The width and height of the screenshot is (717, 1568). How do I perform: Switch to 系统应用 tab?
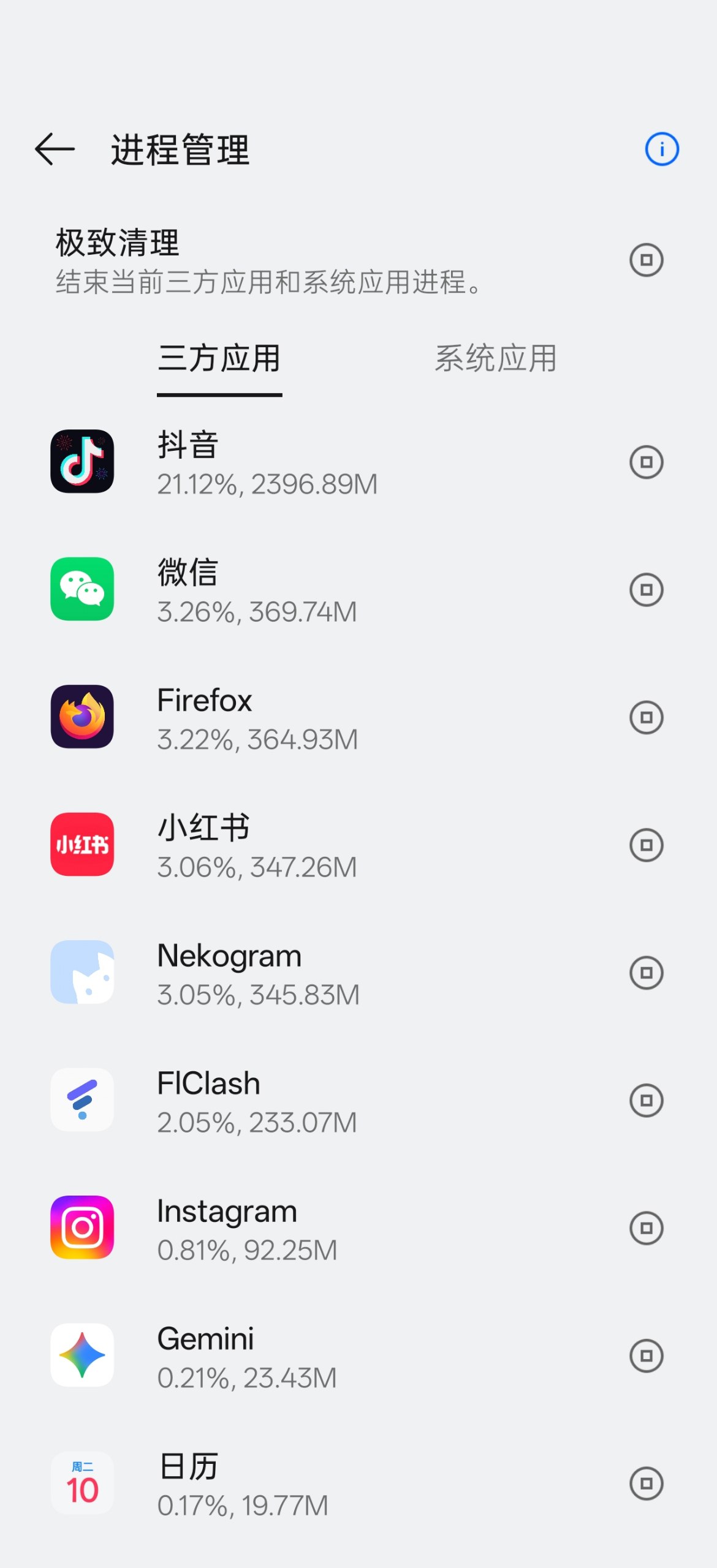click(495, 358)
